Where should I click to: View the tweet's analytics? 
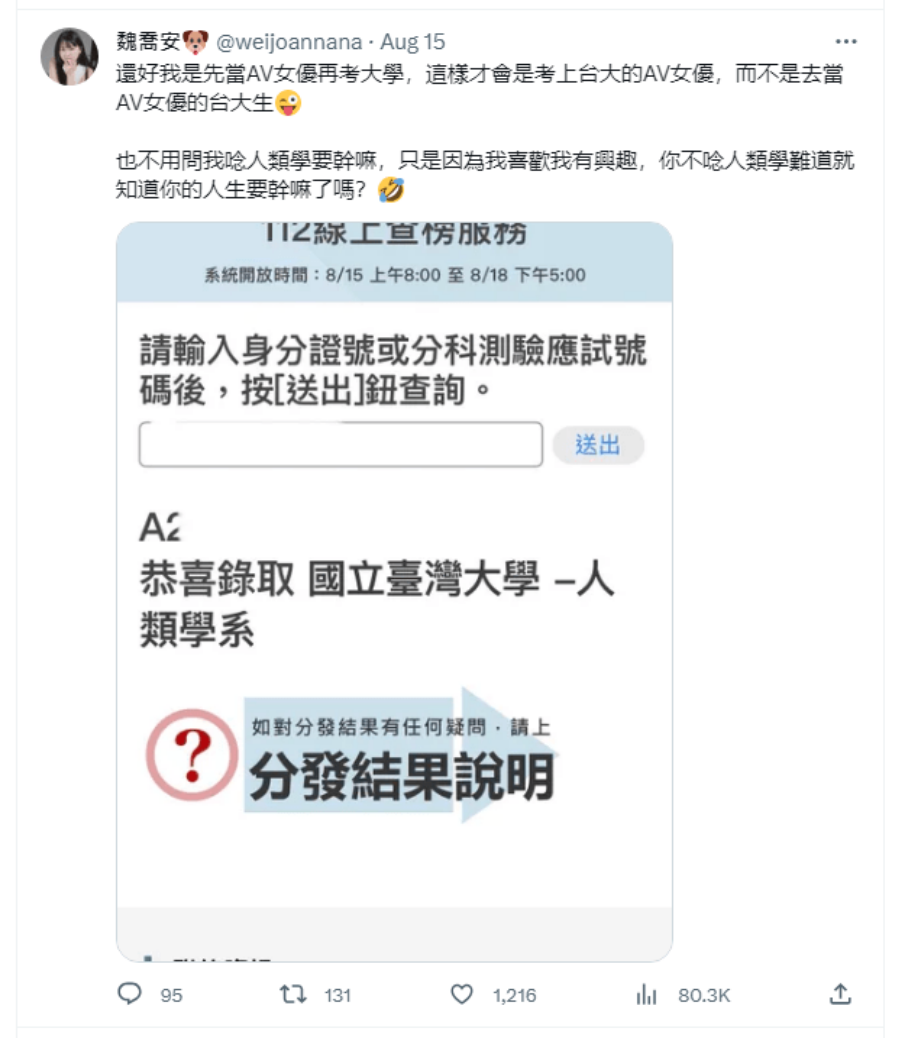click(647, 994)
